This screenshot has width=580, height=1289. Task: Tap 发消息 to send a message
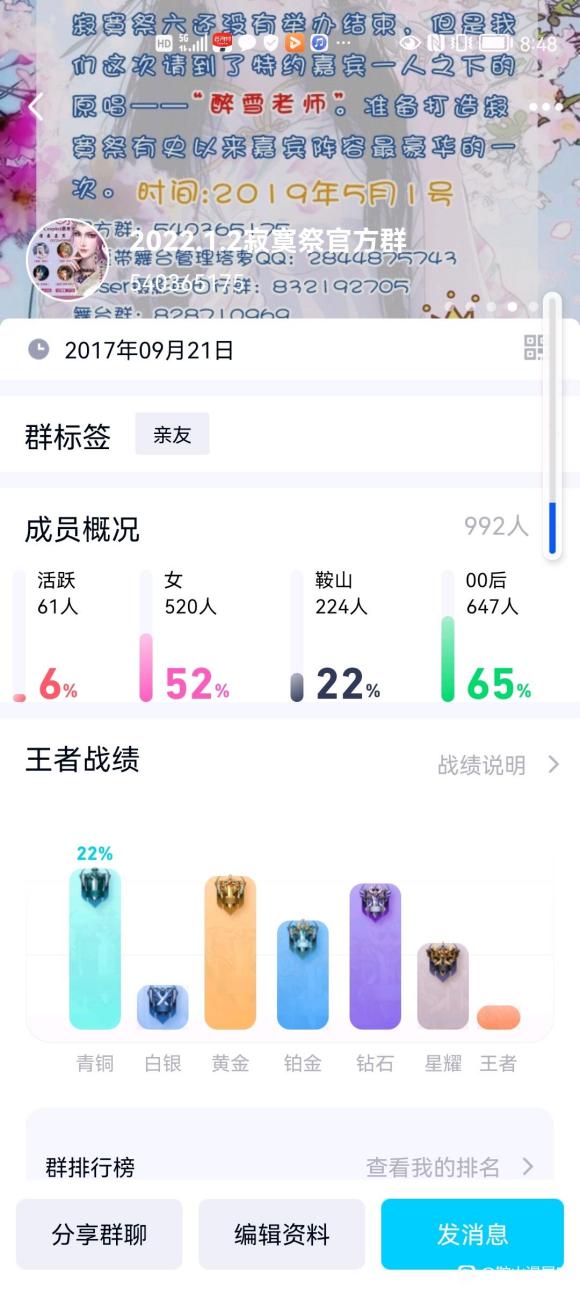[x=472, y=1234]
